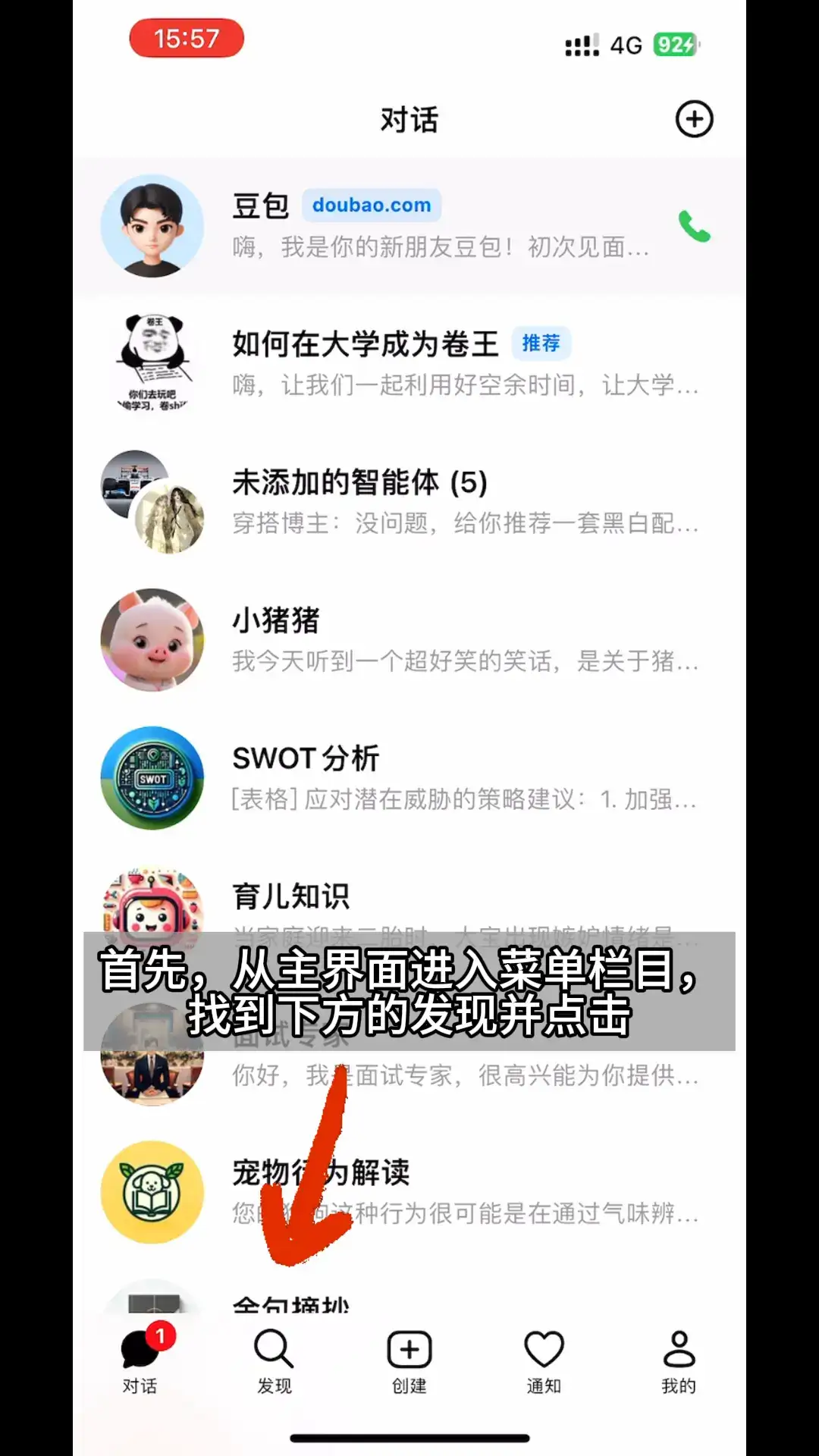
Task: Tap the 对话 chat bubble icon with badge
Action: coord(140,1350)
